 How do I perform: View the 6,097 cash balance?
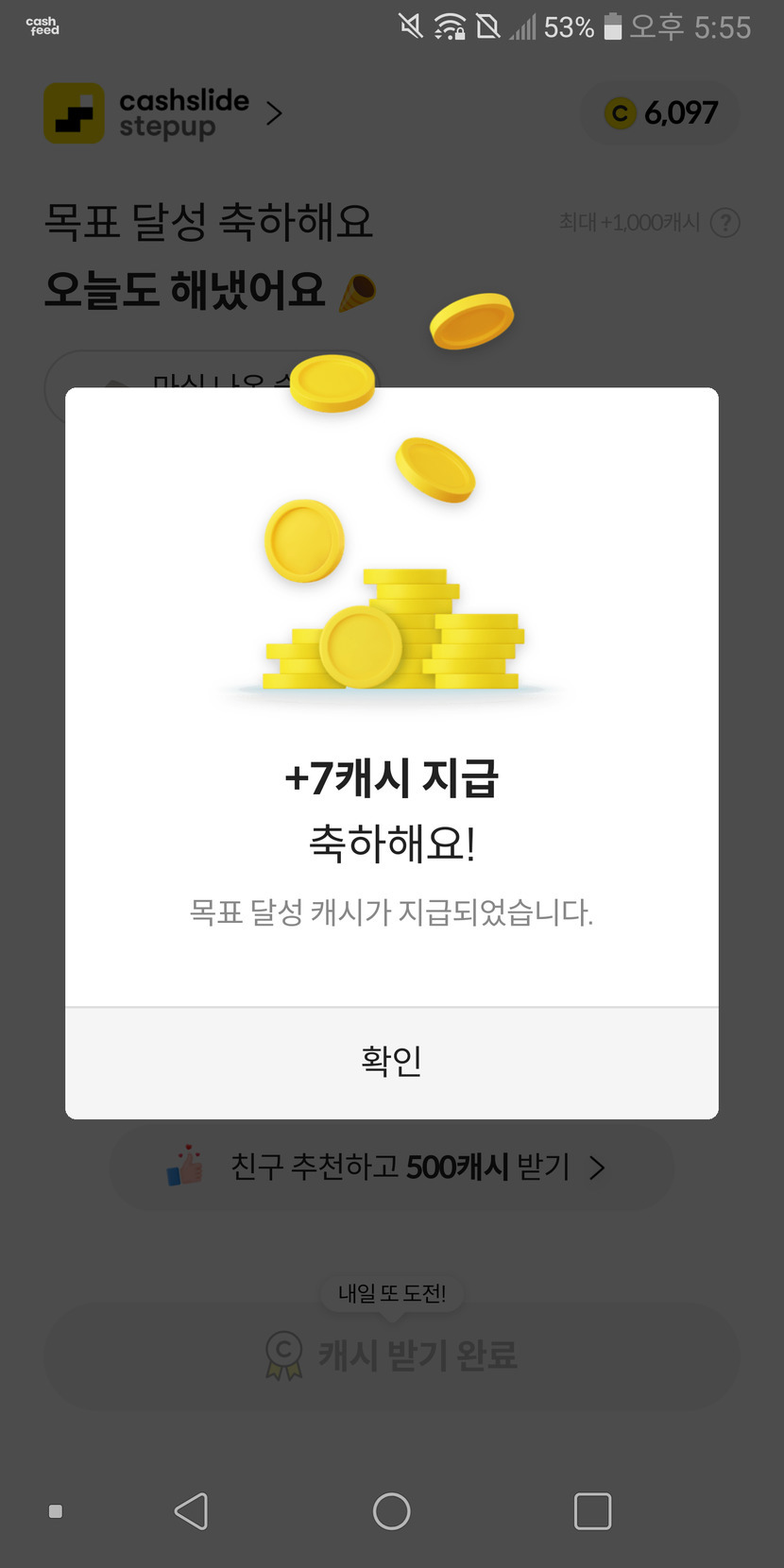[660, 113]
